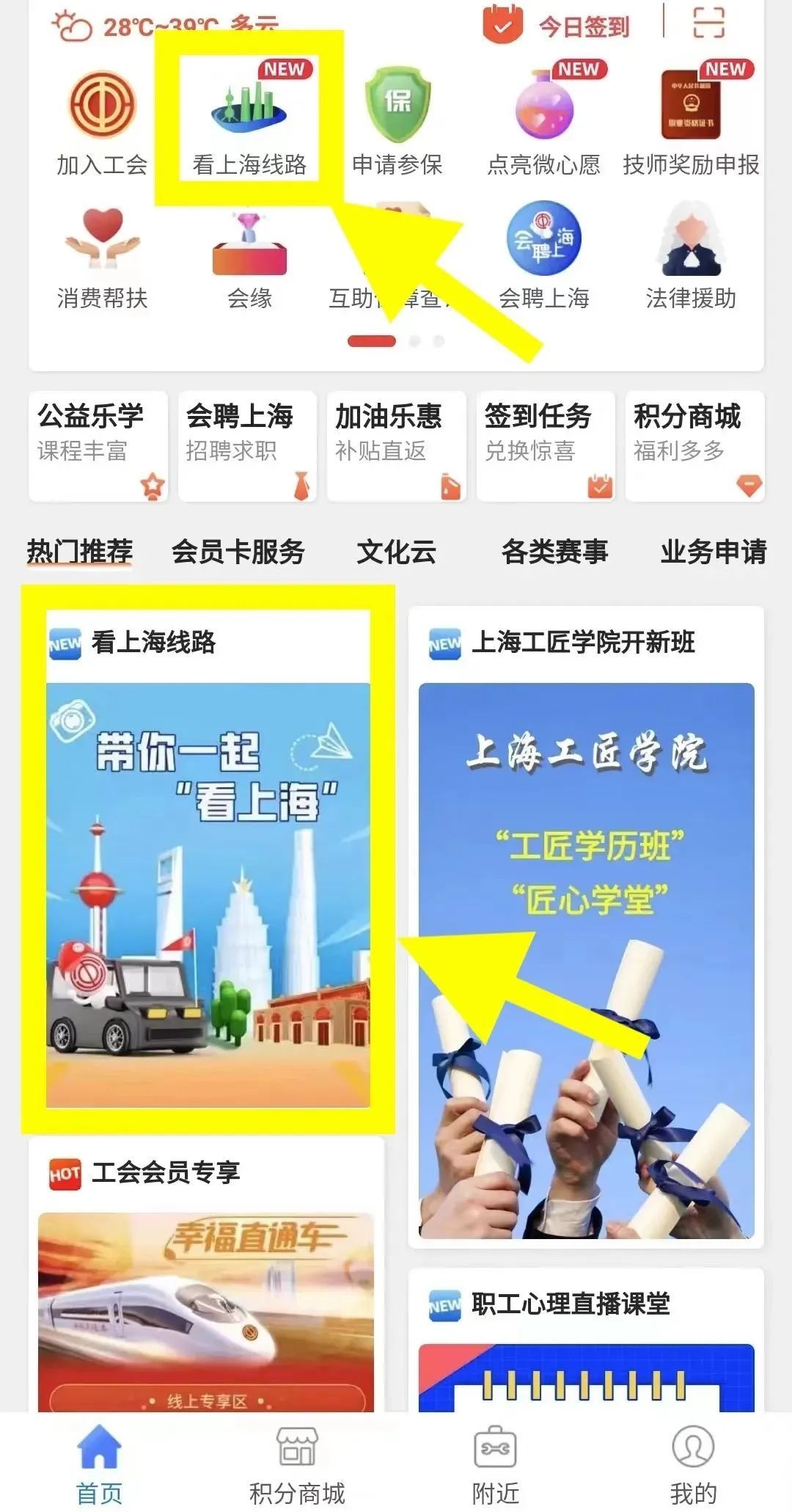Open the 公益乐学 courses card
The height and width of the screenshot is (1512, 792).
[x=98, y=446]
